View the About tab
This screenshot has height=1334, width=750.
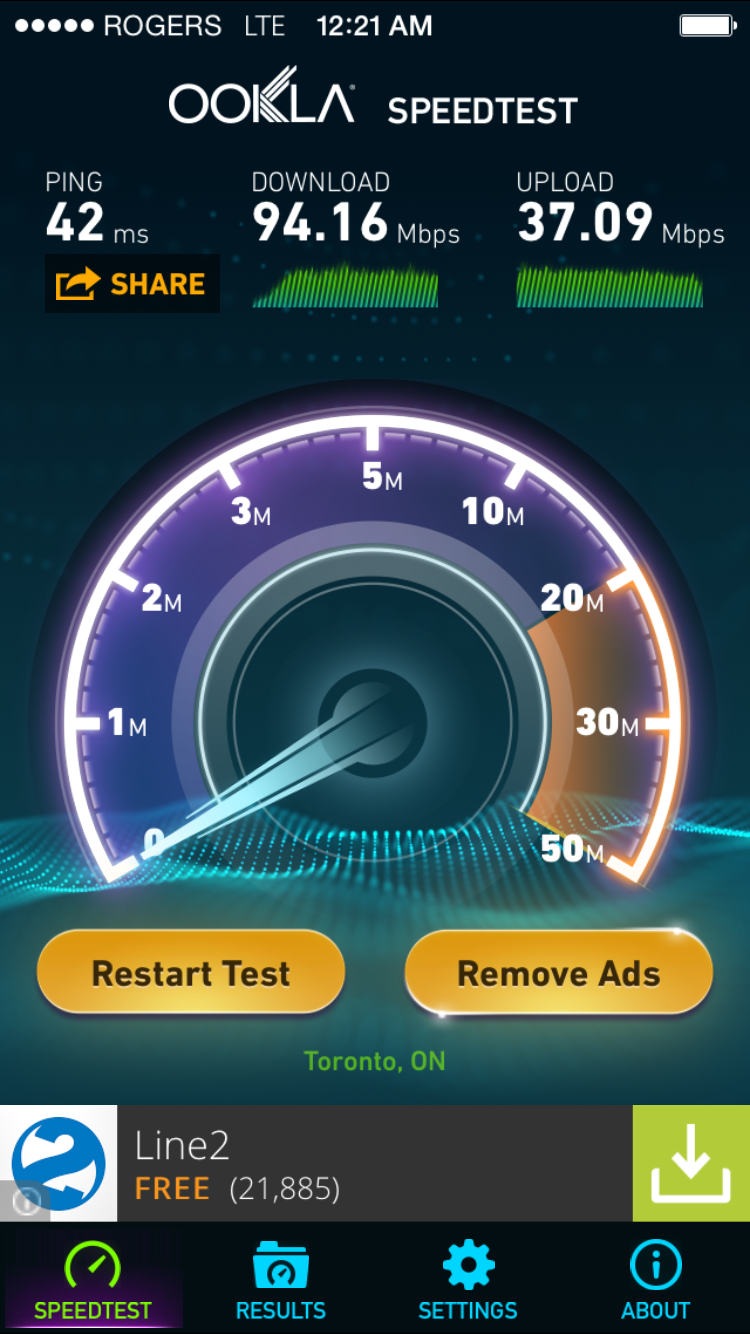[x=656, y=1281]
